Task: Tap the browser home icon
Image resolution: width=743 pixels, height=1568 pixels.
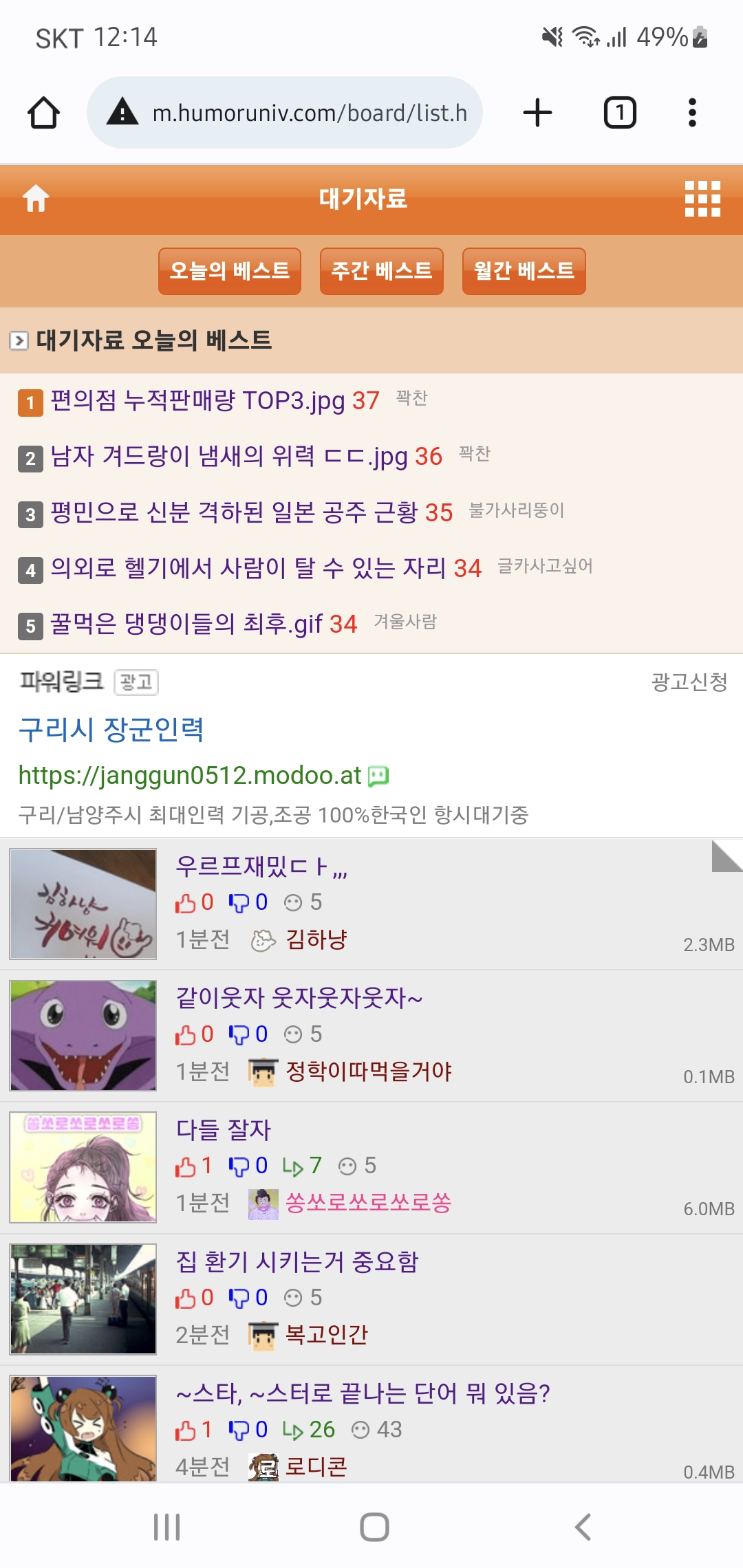Action: click(43, 113)
